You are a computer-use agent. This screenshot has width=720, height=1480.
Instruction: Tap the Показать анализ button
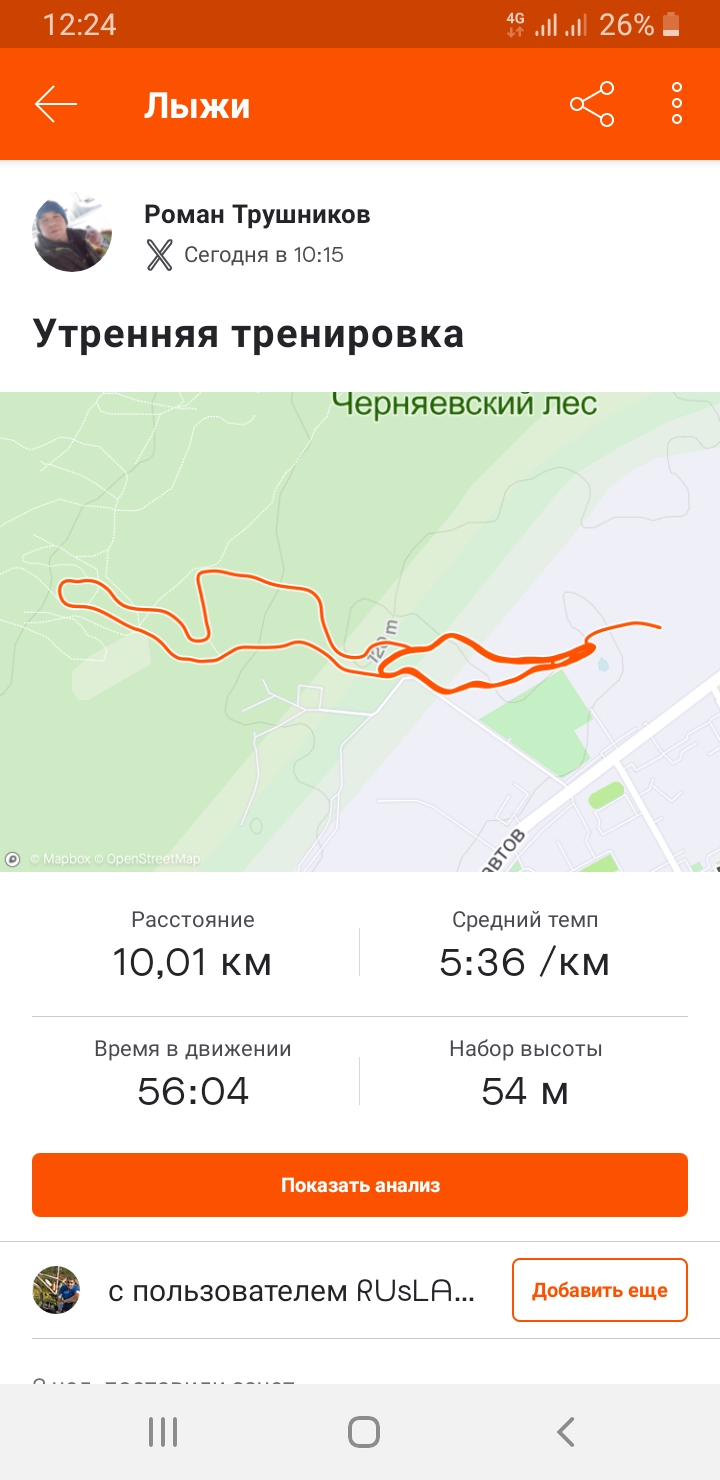click(x=360, y=1185)
